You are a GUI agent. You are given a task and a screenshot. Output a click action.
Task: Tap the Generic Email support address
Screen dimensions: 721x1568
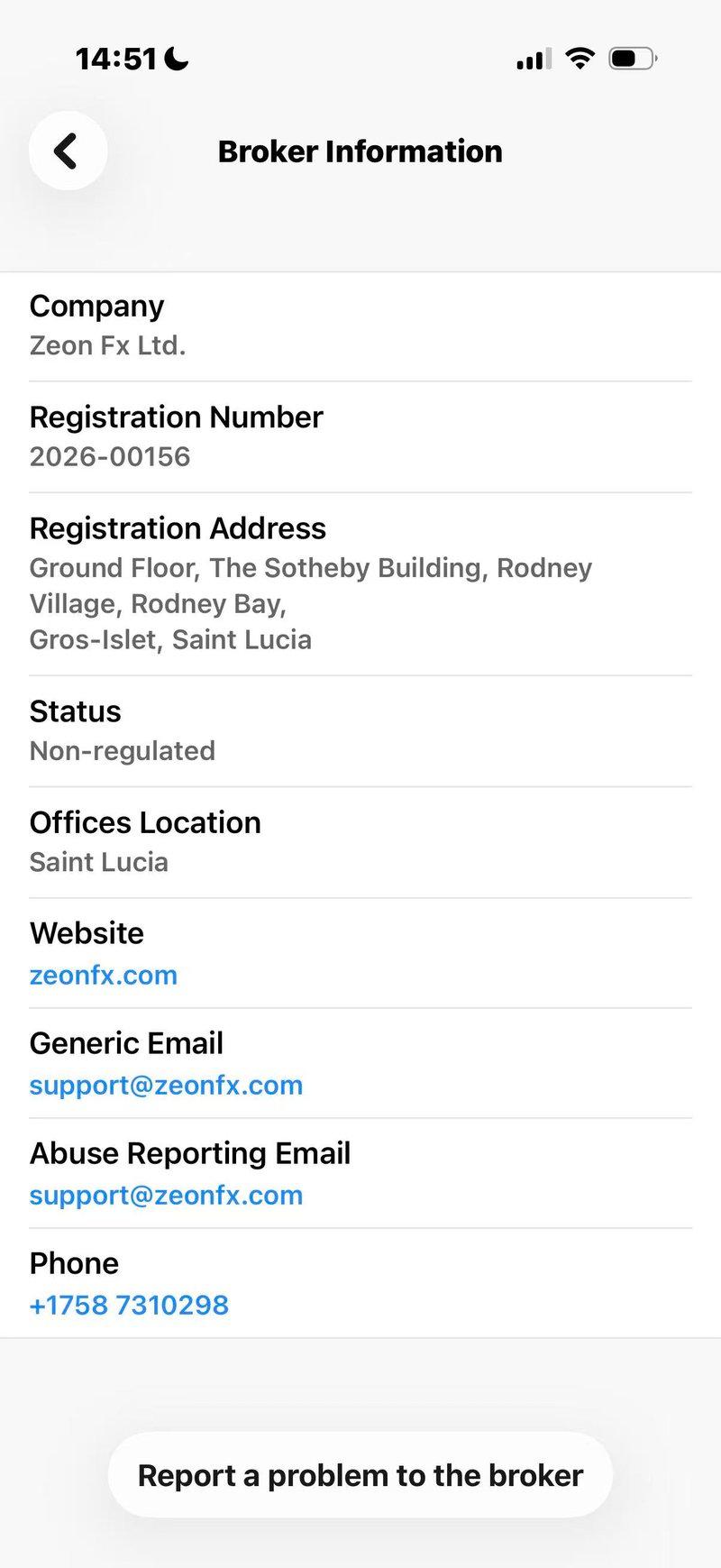coord(166,1085)
